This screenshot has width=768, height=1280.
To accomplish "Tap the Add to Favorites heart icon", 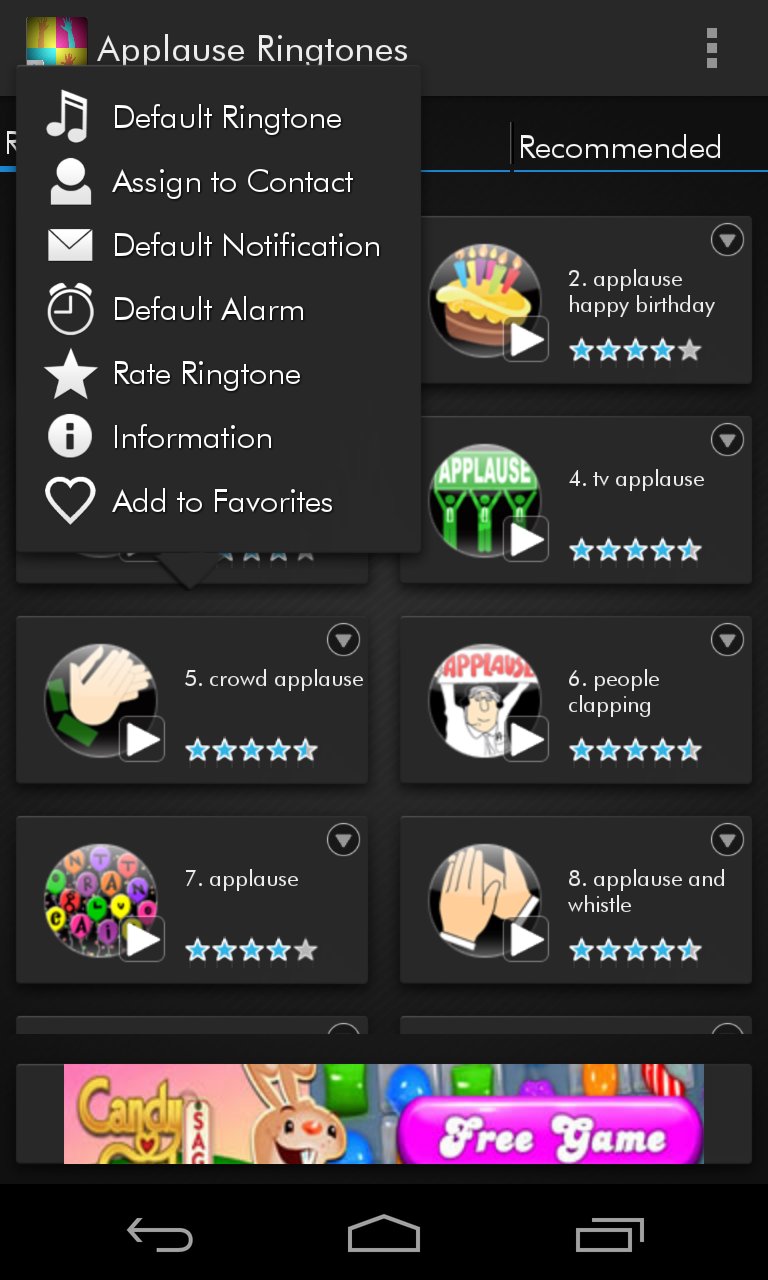I will (70, 501).
